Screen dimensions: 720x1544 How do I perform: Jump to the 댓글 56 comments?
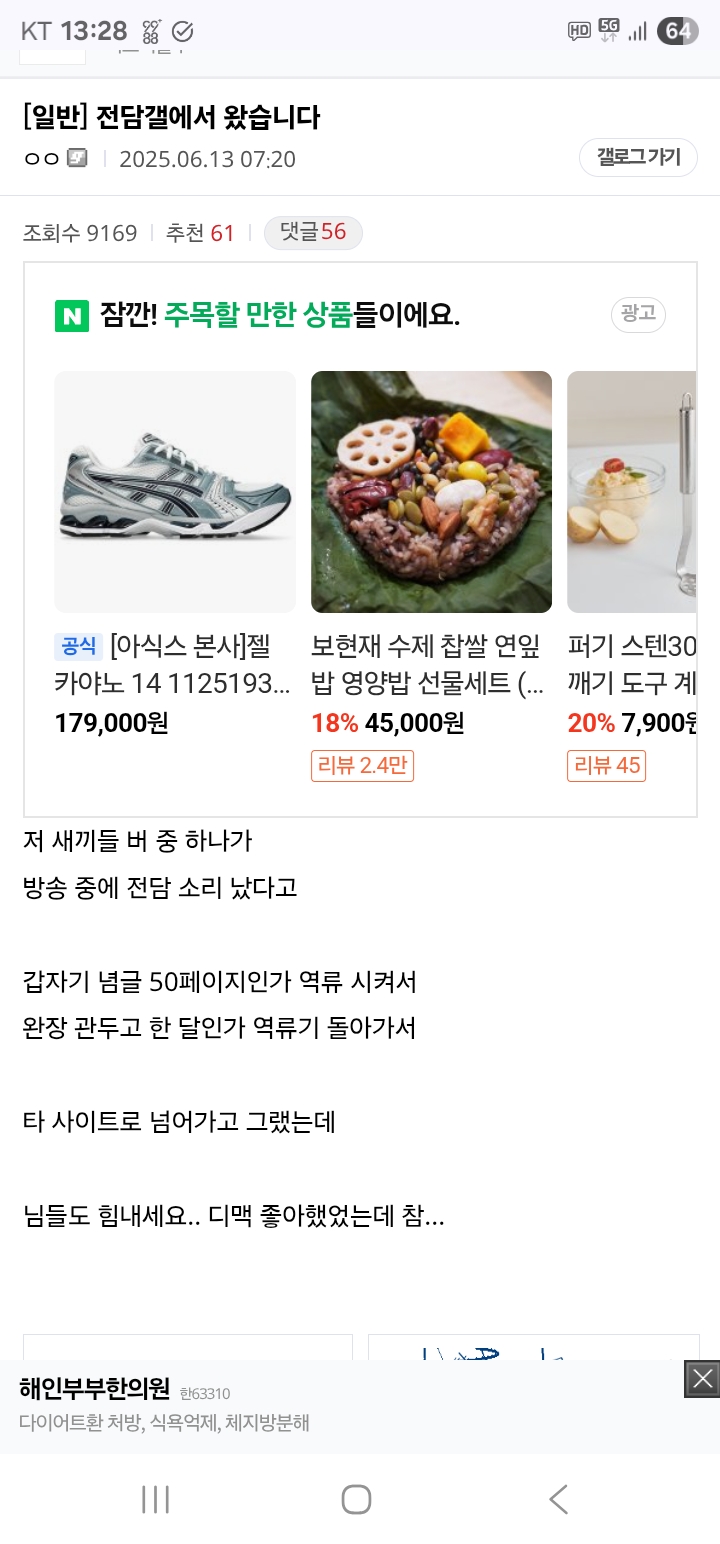coord(313,233)
